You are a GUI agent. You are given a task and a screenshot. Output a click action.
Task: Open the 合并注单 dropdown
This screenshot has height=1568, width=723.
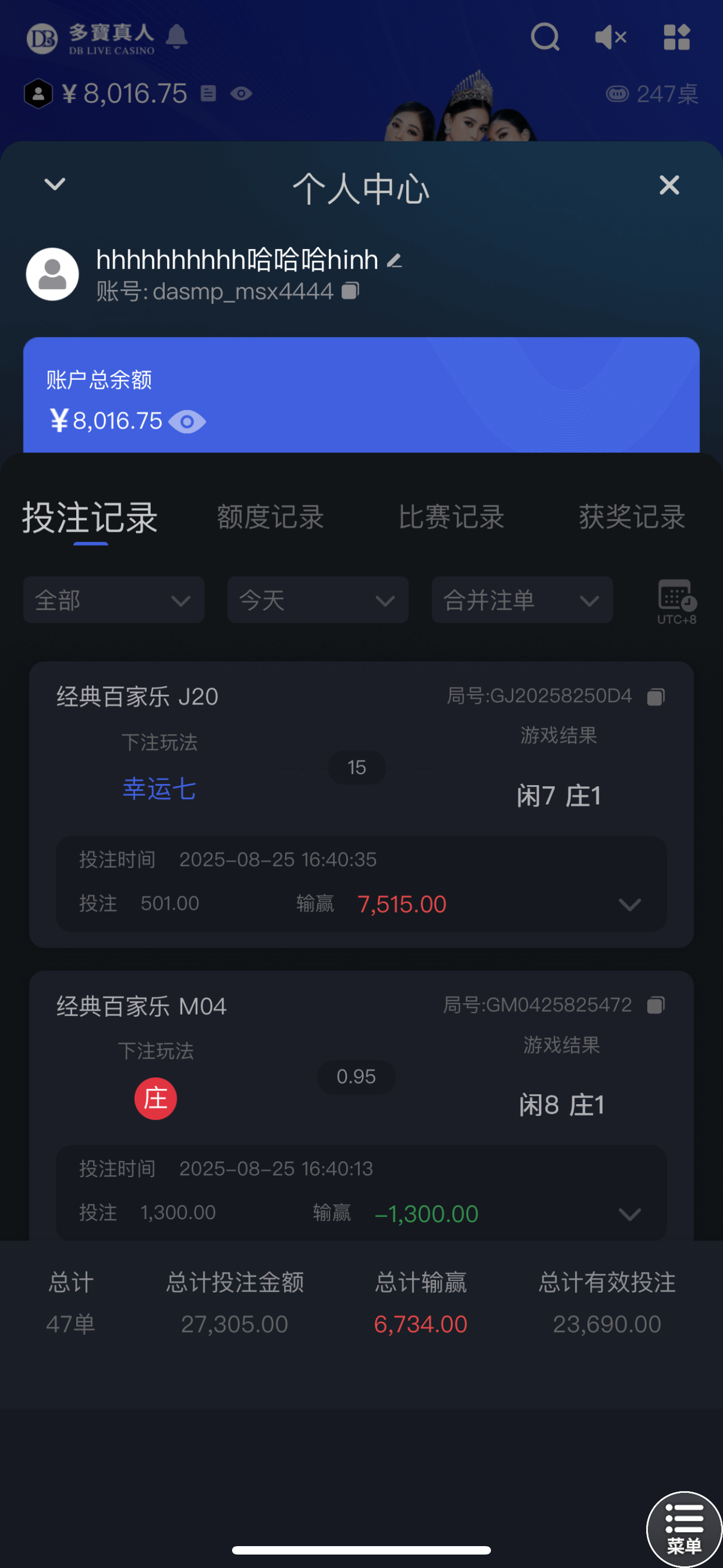point(522,600)
